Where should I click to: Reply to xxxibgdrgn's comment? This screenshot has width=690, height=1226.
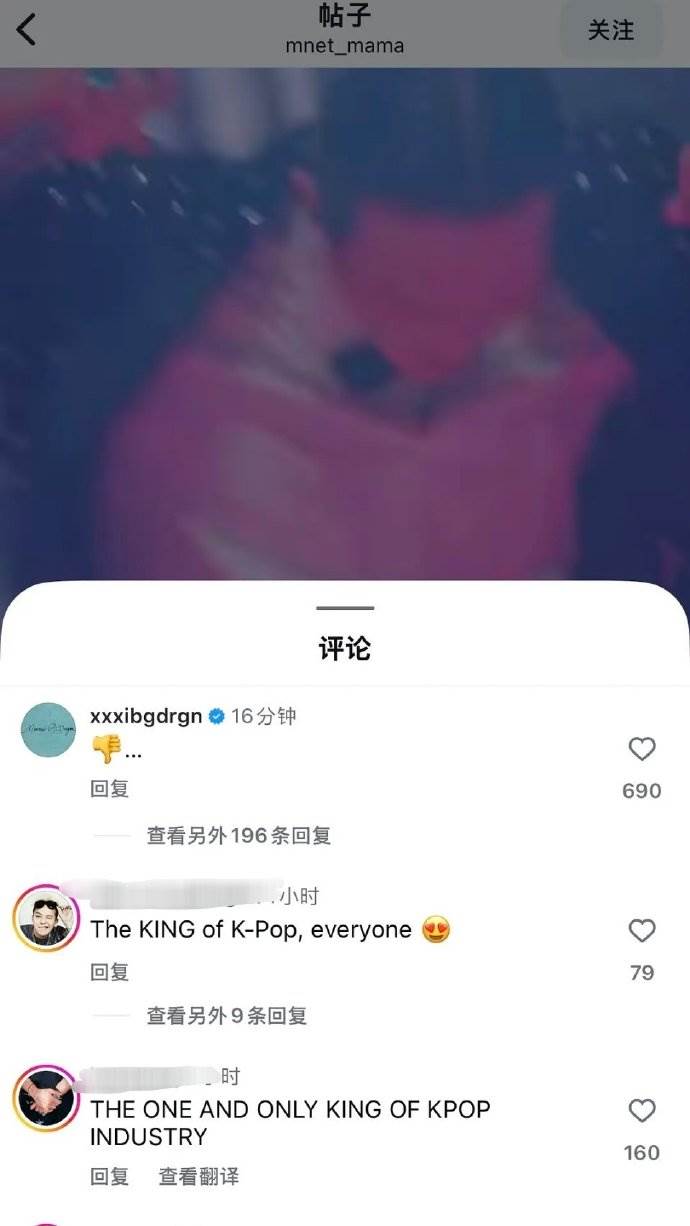[109, 788]
